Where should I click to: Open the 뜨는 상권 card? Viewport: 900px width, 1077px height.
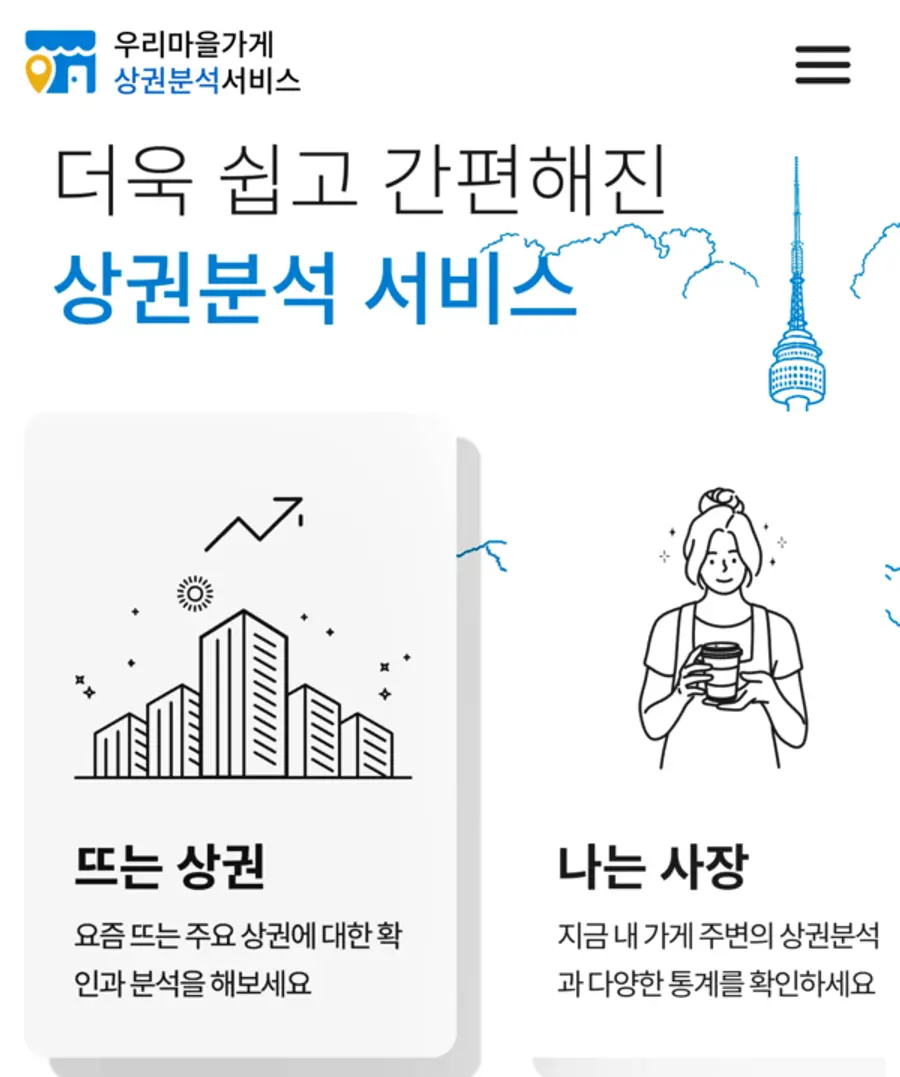point(240,735)
